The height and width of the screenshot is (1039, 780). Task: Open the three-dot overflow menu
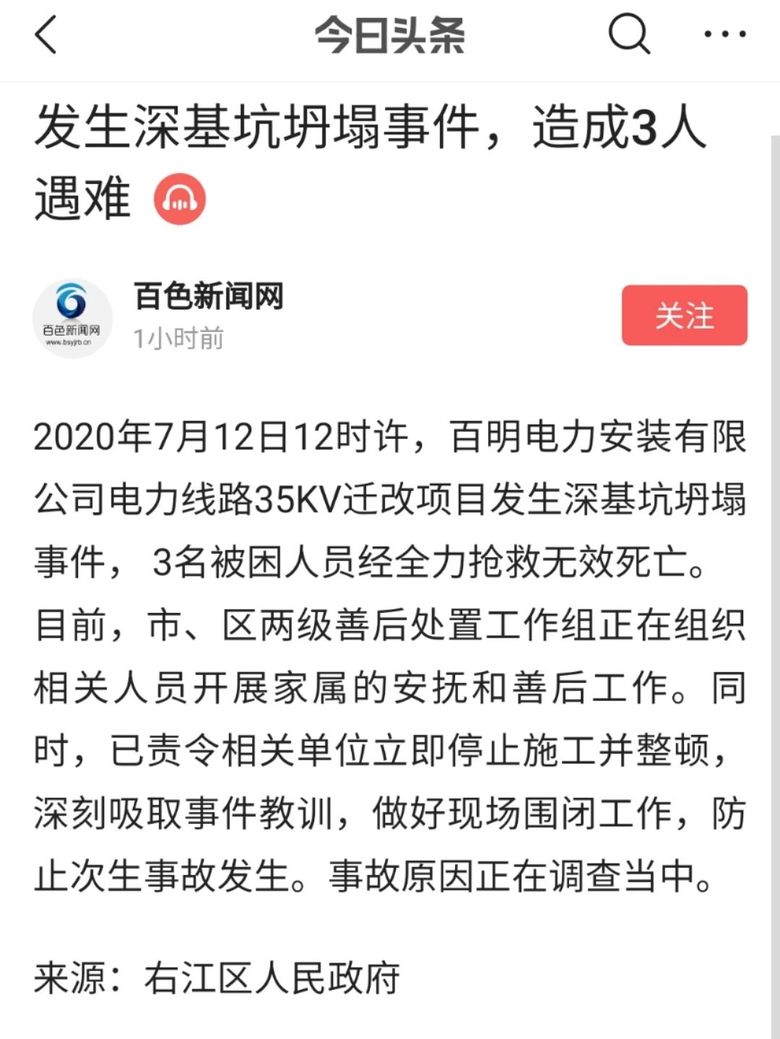point(725,36)
